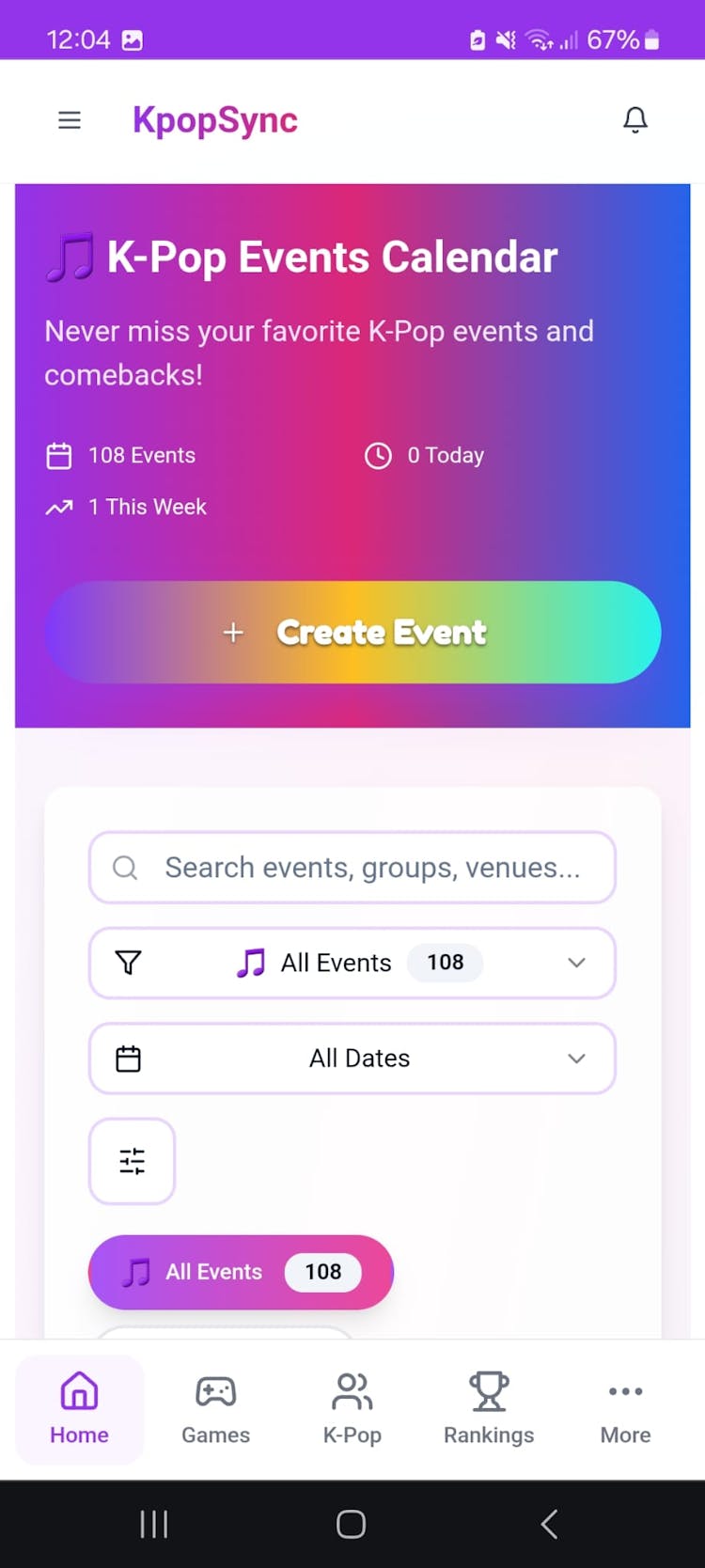The width and height of the screenshot is (705, 1568).
Task: Switch to the Games tab
Action: point(215,1408)
